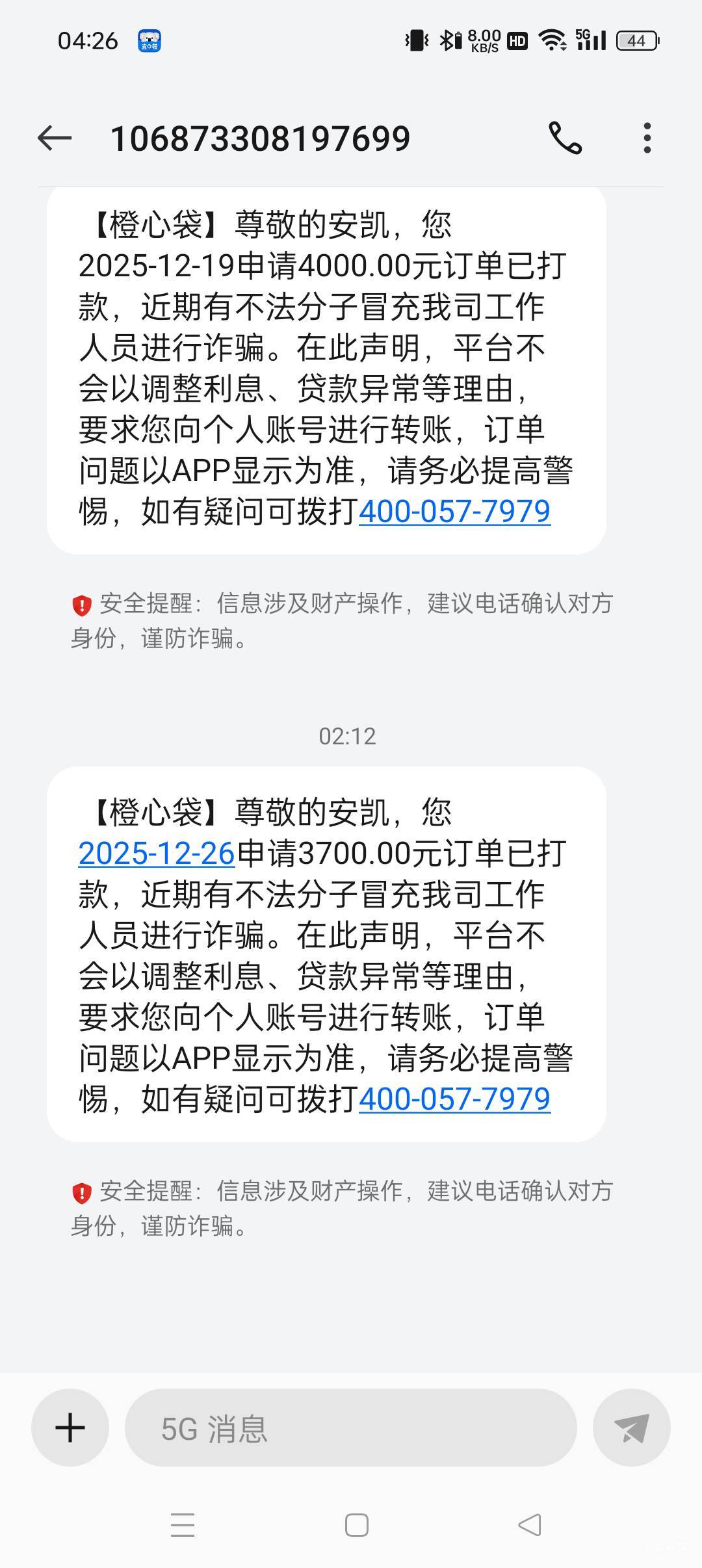This screenshot has height=1568, width=702.
Task: Open the three-dot overflow menu
Action: 647,138
